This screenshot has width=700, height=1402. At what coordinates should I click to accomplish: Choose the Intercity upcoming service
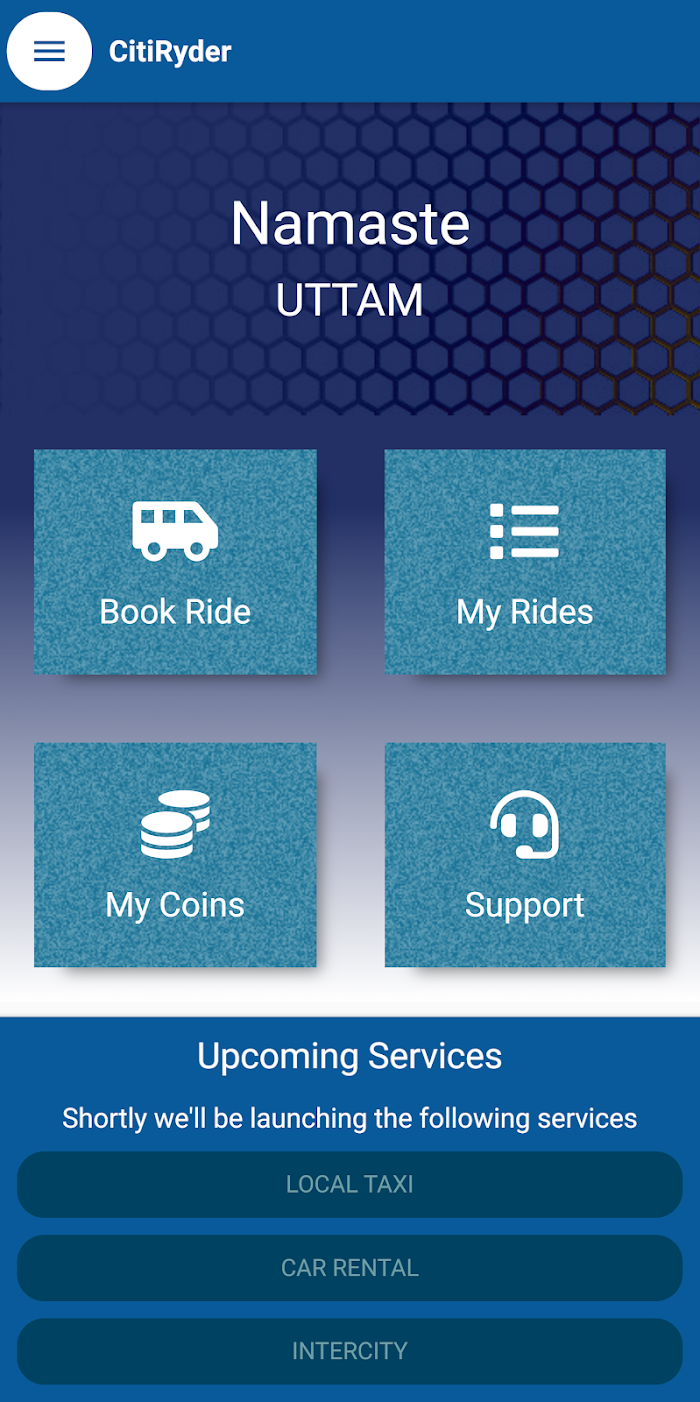(x=350, y=1351)
